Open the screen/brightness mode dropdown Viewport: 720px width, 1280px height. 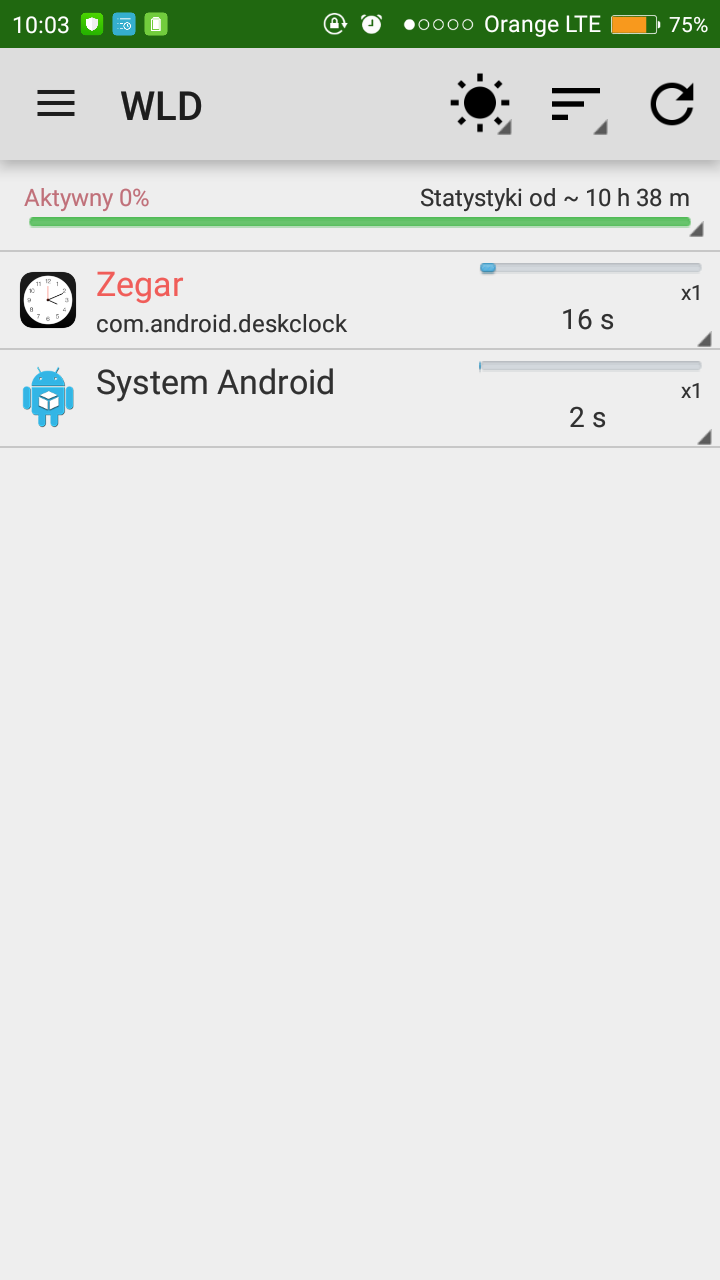481,103
